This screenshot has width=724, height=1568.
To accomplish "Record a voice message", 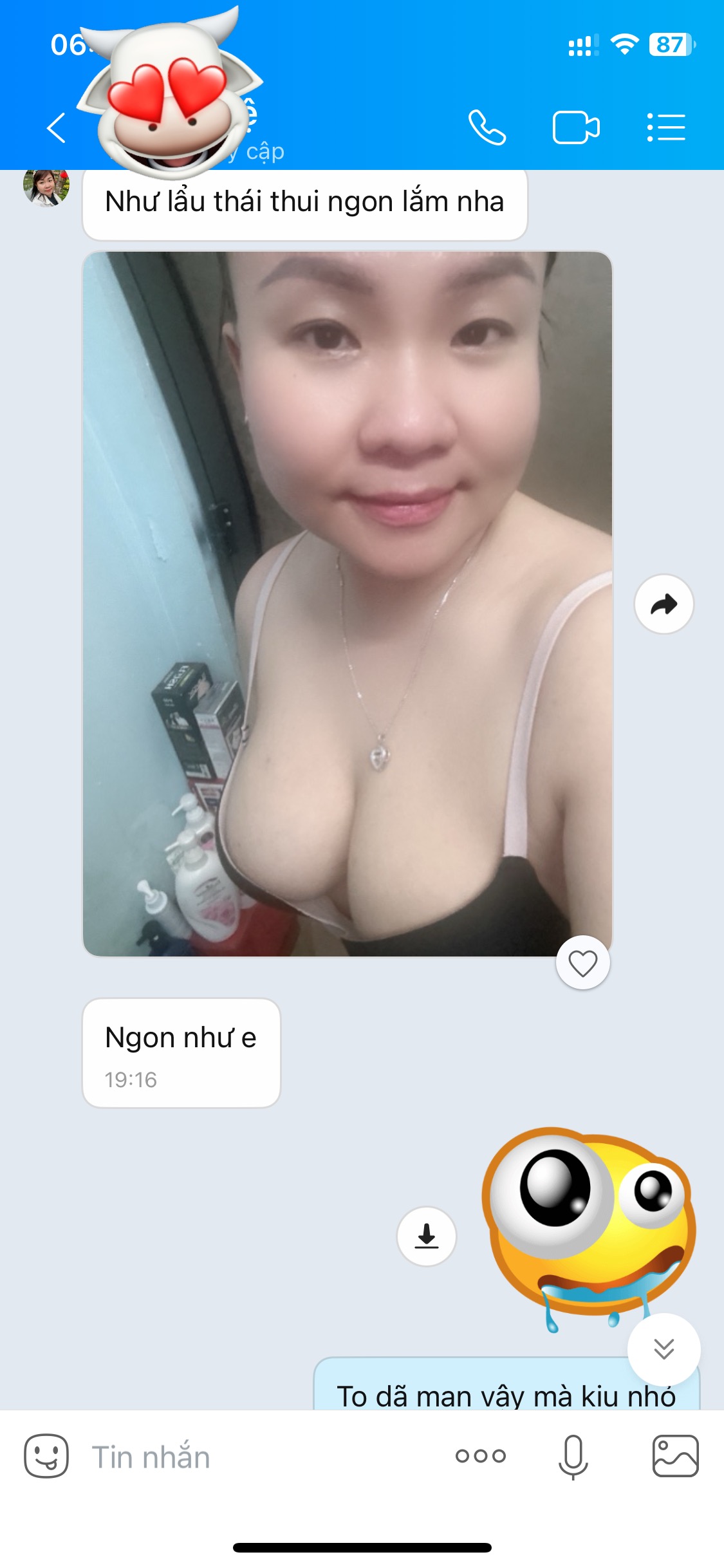I will pyautogui.click(x=573, y=1456).
